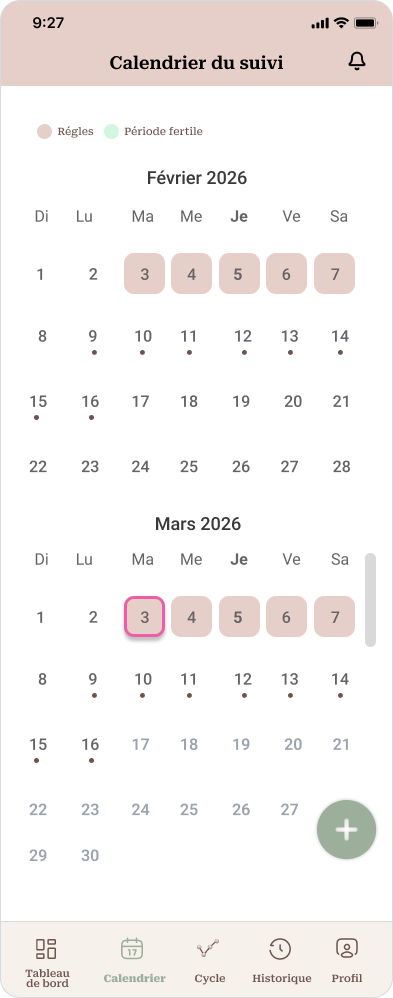Select the Calendrier tab

click(134, 962)
